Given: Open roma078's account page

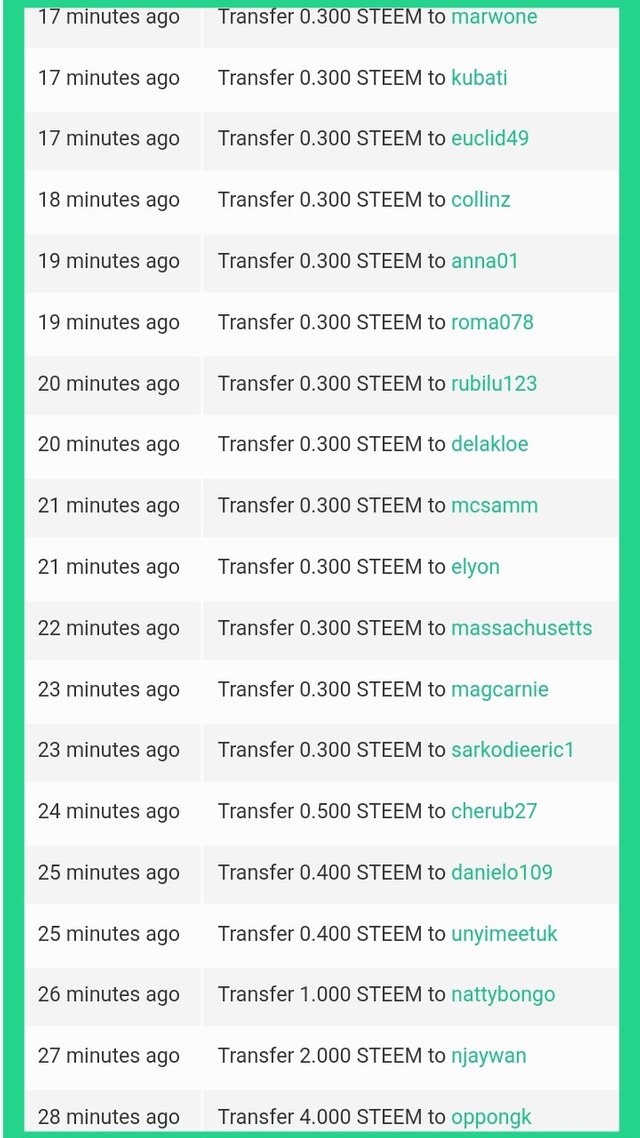Looking at the screenshot, I should [492, 322].
